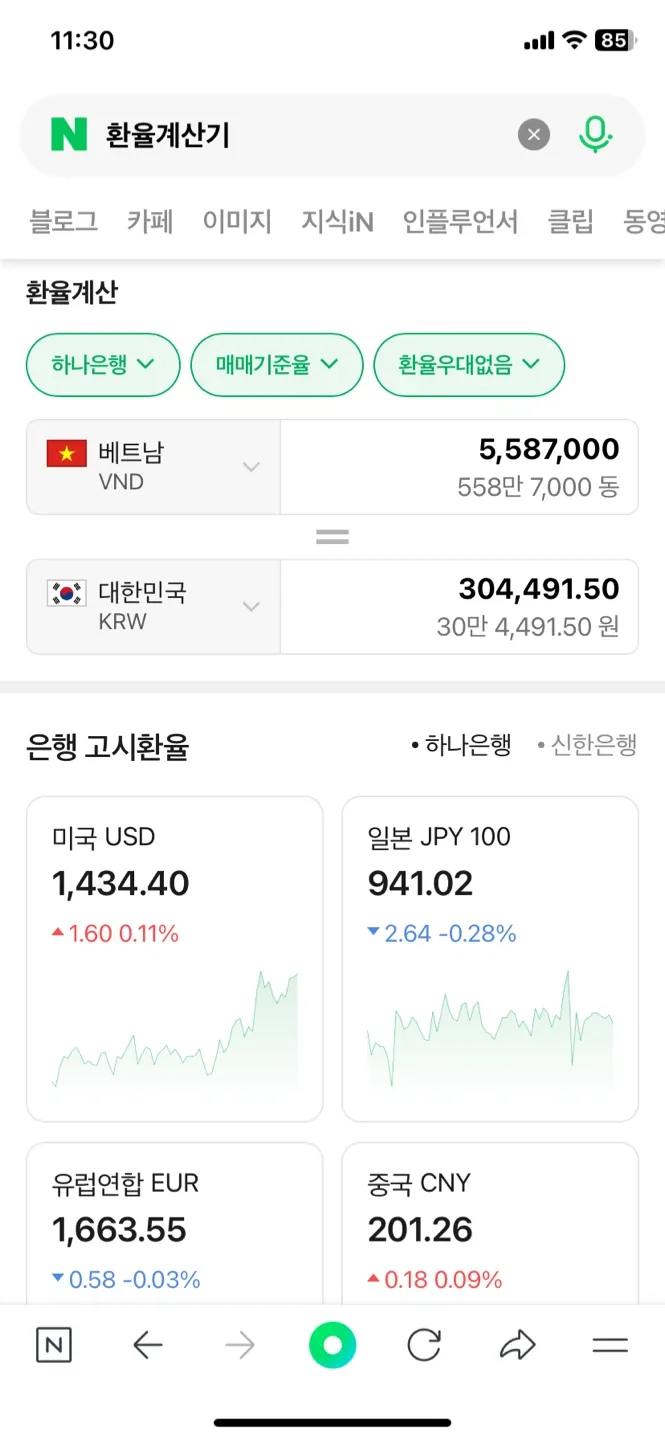Expand the 하나은행 bank dropdown
The height and width of the screenshot is (1440, 665).
click(x=103, y=364)
